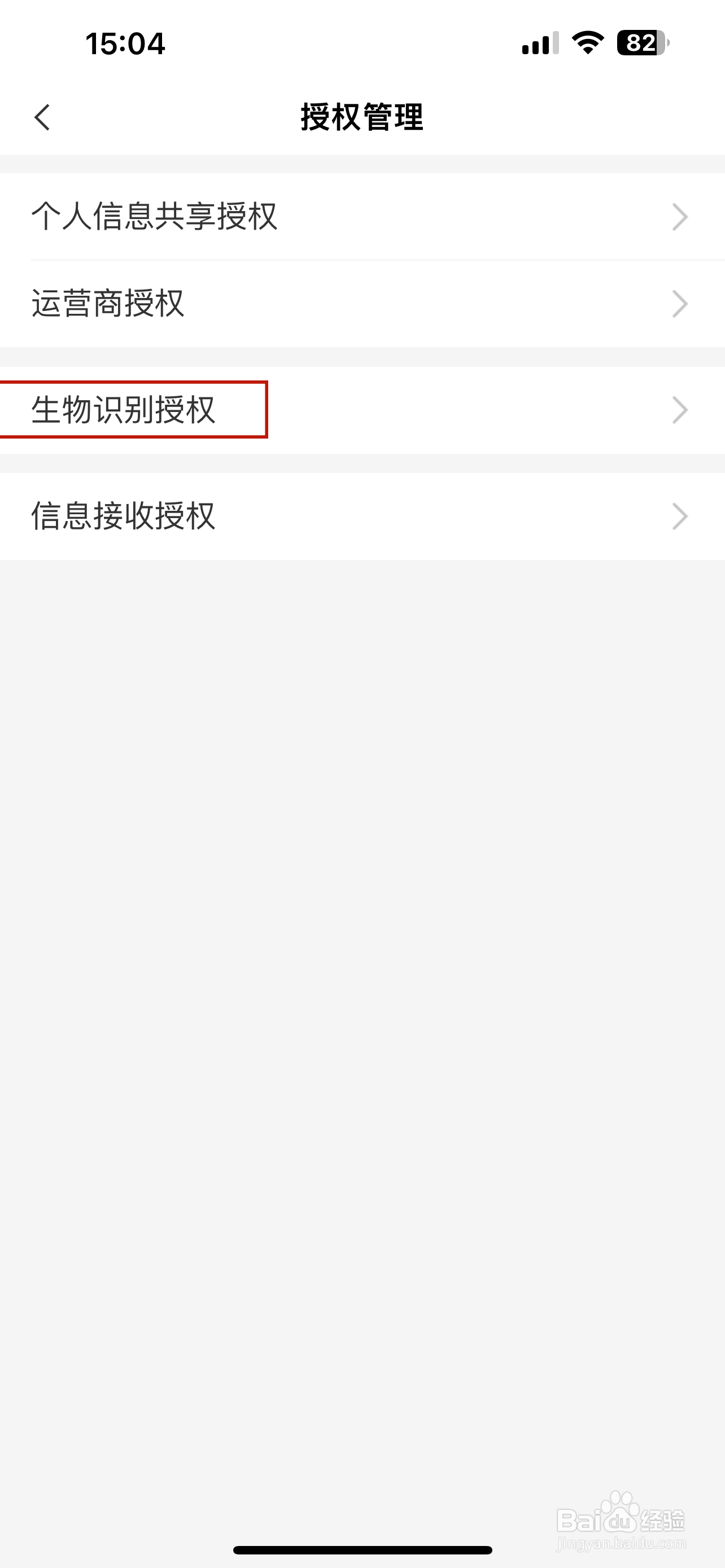The width and height of the screenshot is (725, 1568).
Task: Open the 生物识别授权 page
Action: coord(362,410)
